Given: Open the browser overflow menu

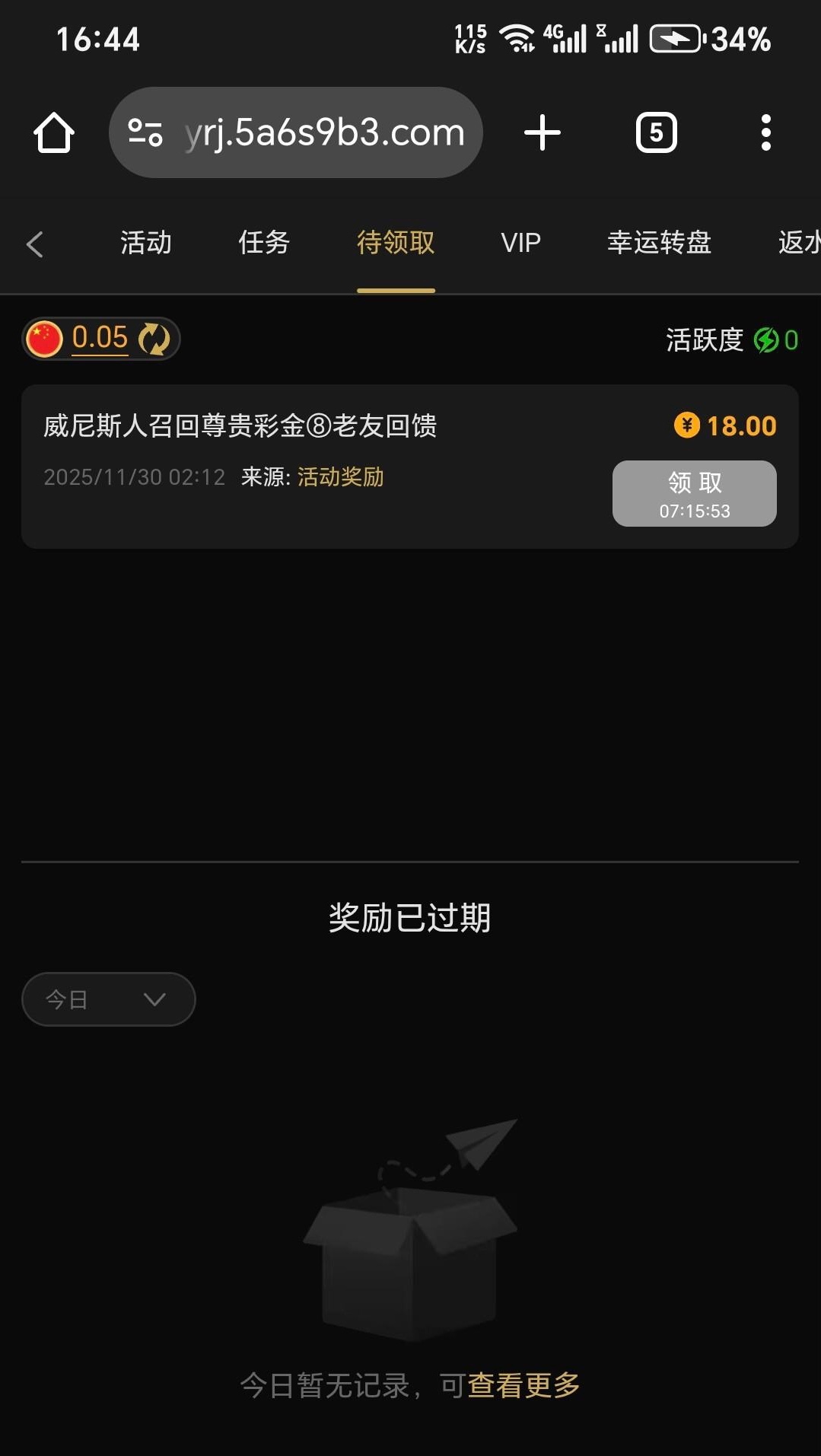Looking at the screenshot, I should pos(765,133).
